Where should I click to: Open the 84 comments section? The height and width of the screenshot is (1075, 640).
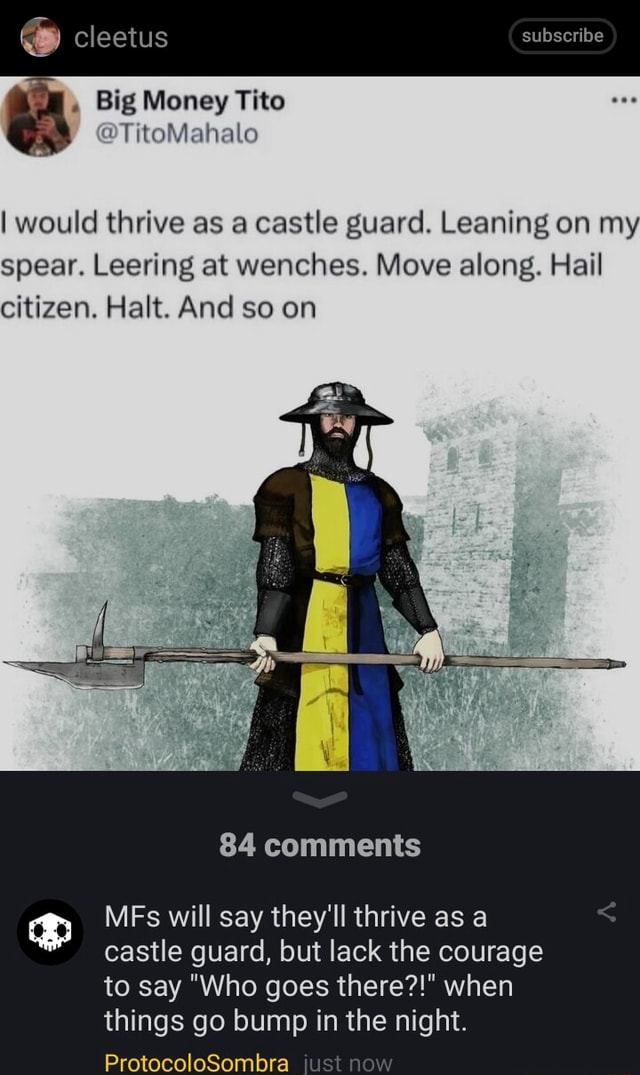pyautogui.click(x=320, y=845)
